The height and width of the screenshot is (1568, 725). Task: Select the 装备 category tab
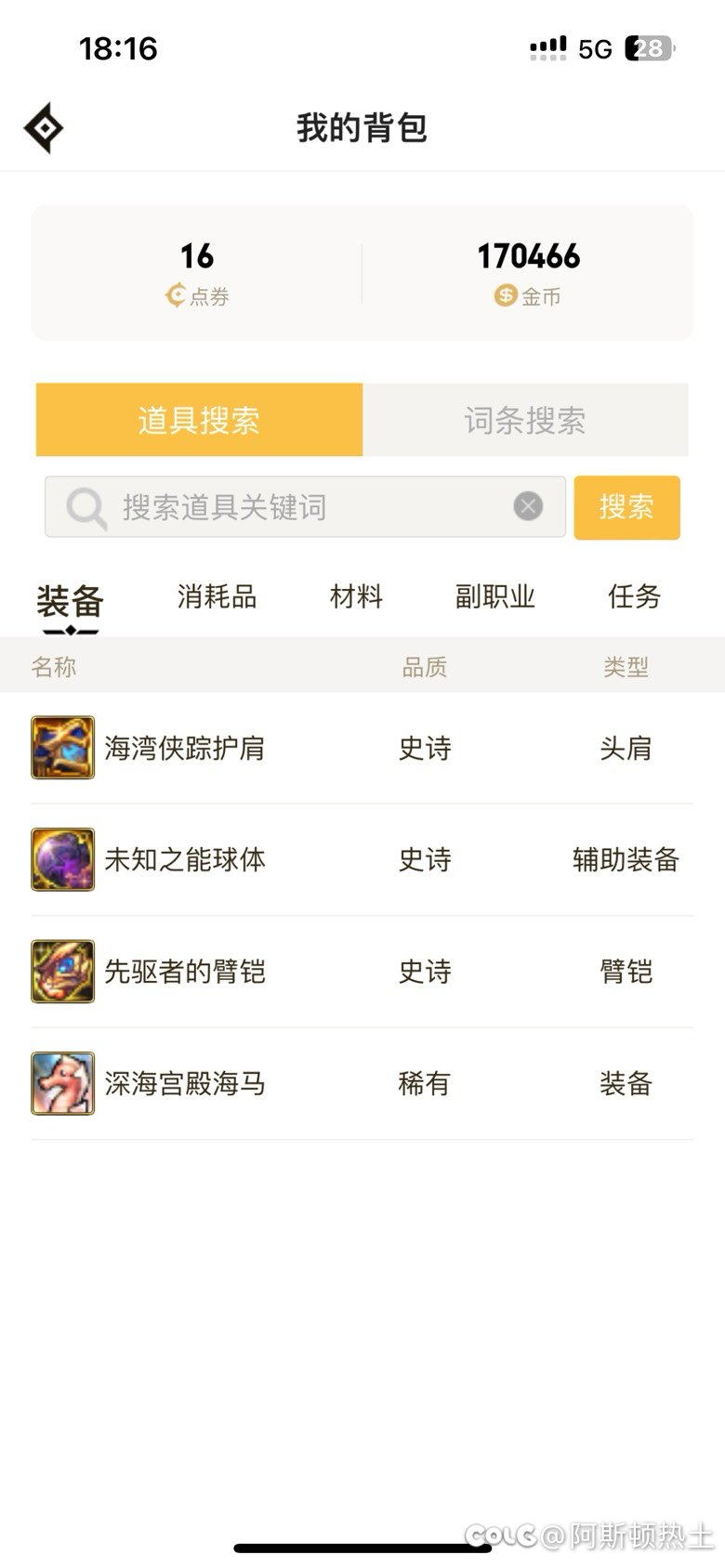coord(70,601)
